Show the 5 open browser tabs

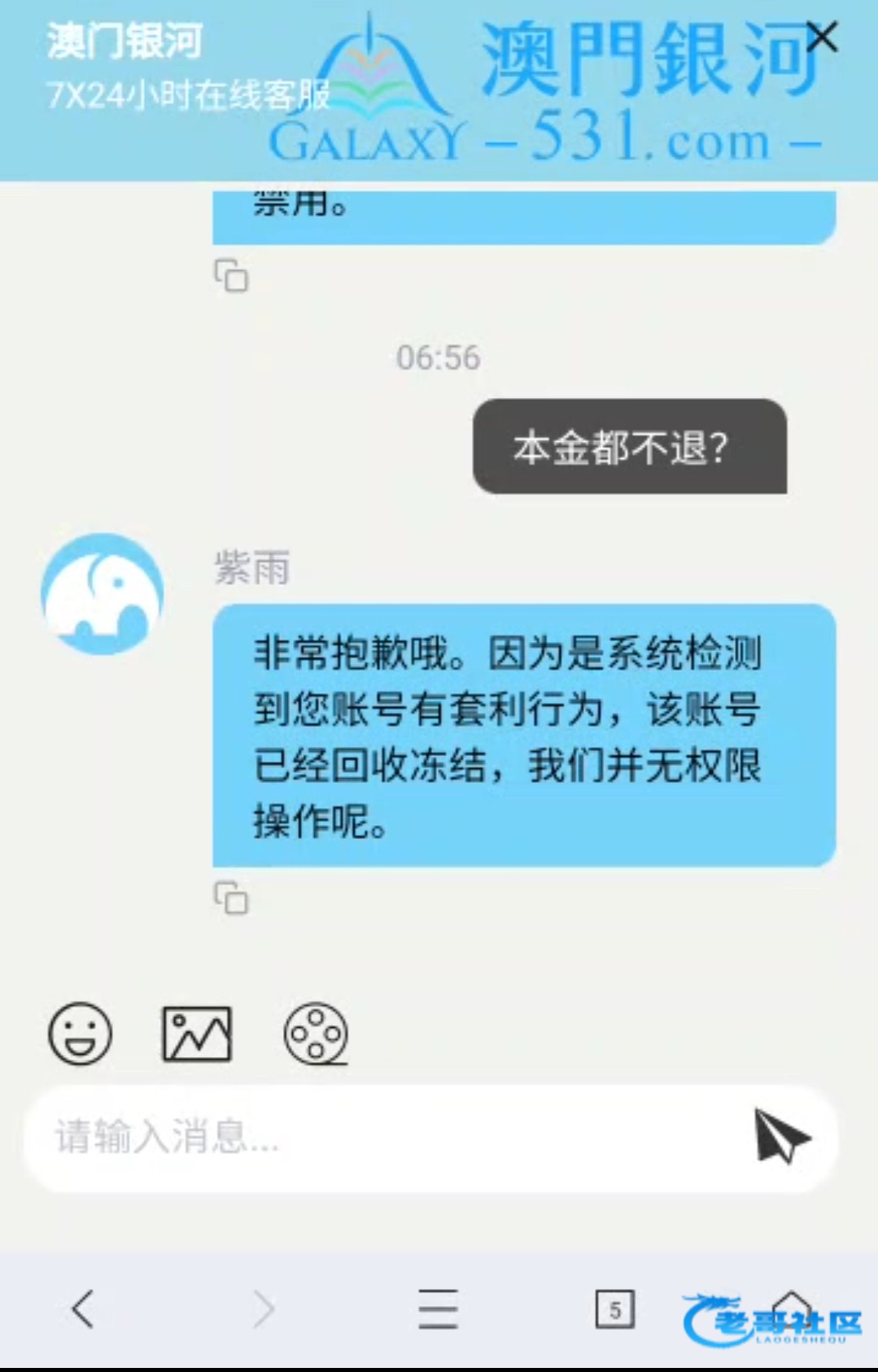click(x=614, y=1309)
